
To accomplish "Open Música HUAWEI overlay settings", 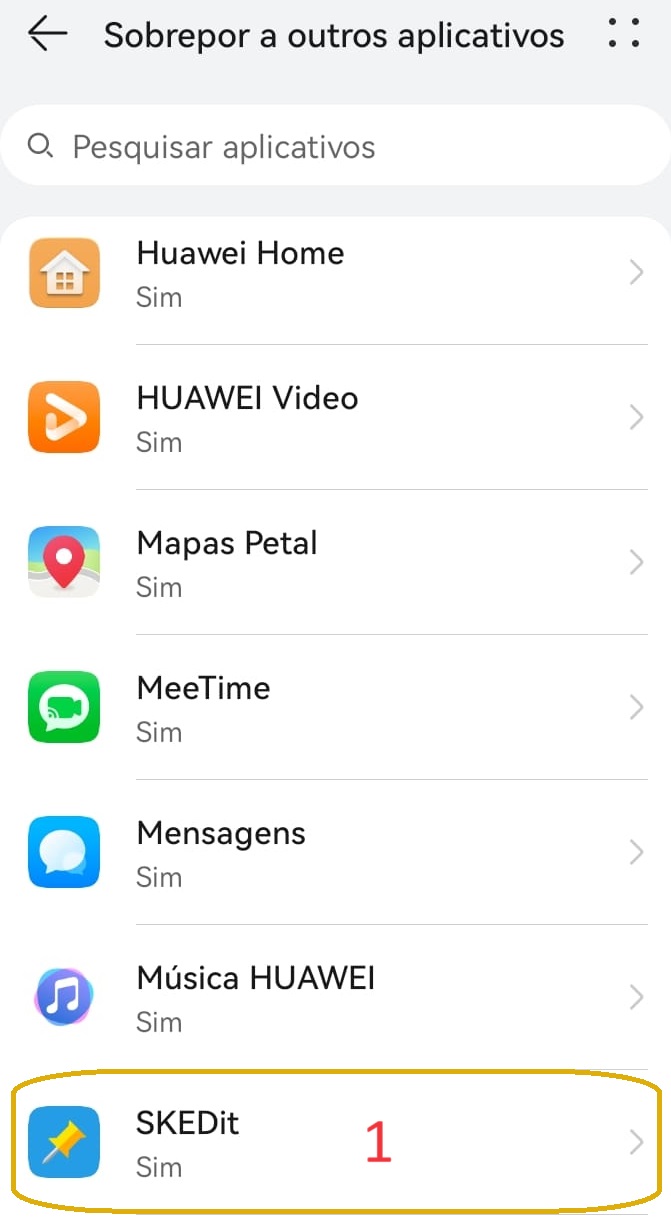I will coord(335,997).
